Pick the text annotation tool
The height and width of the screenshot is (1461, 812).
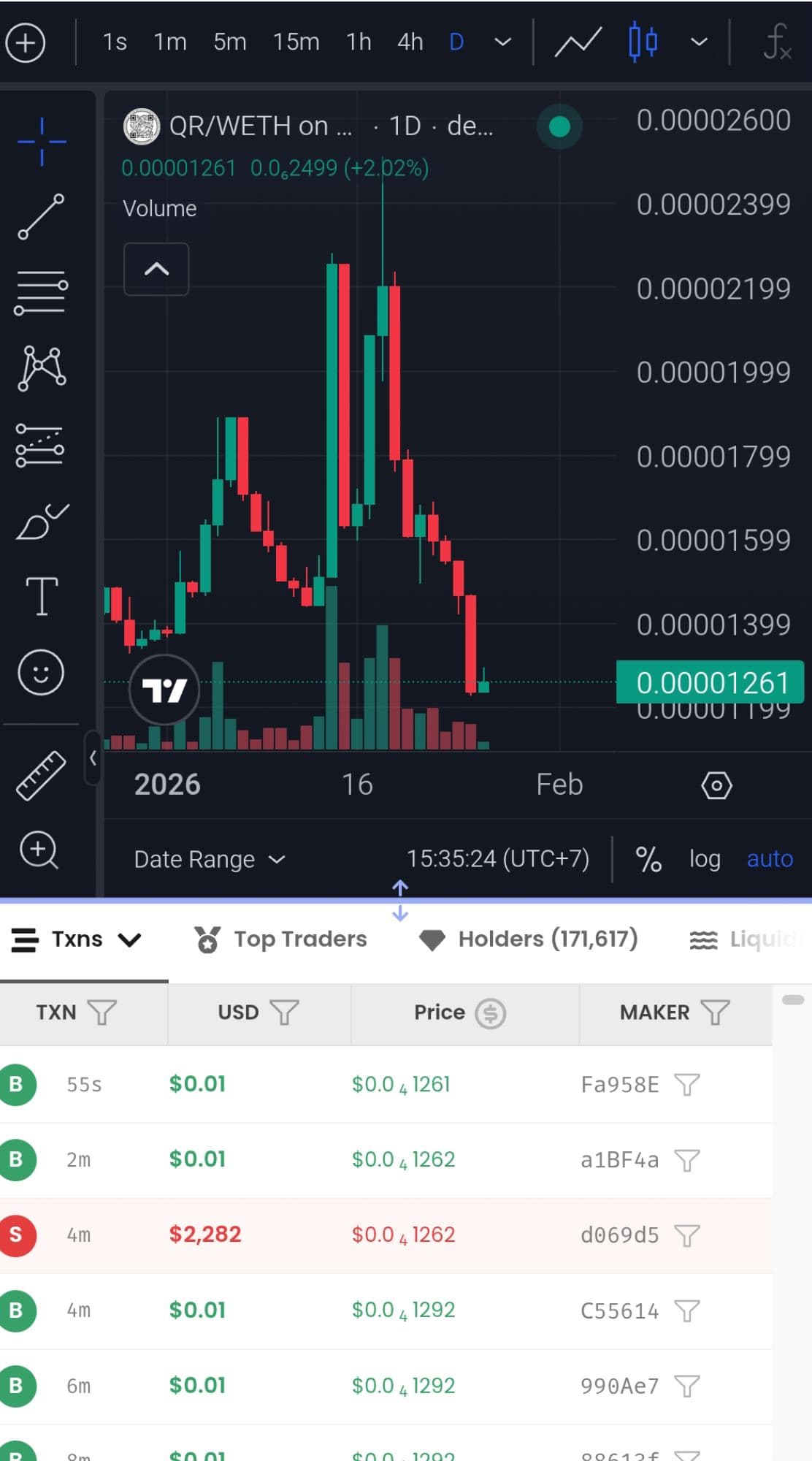click(x=42, y=595)
